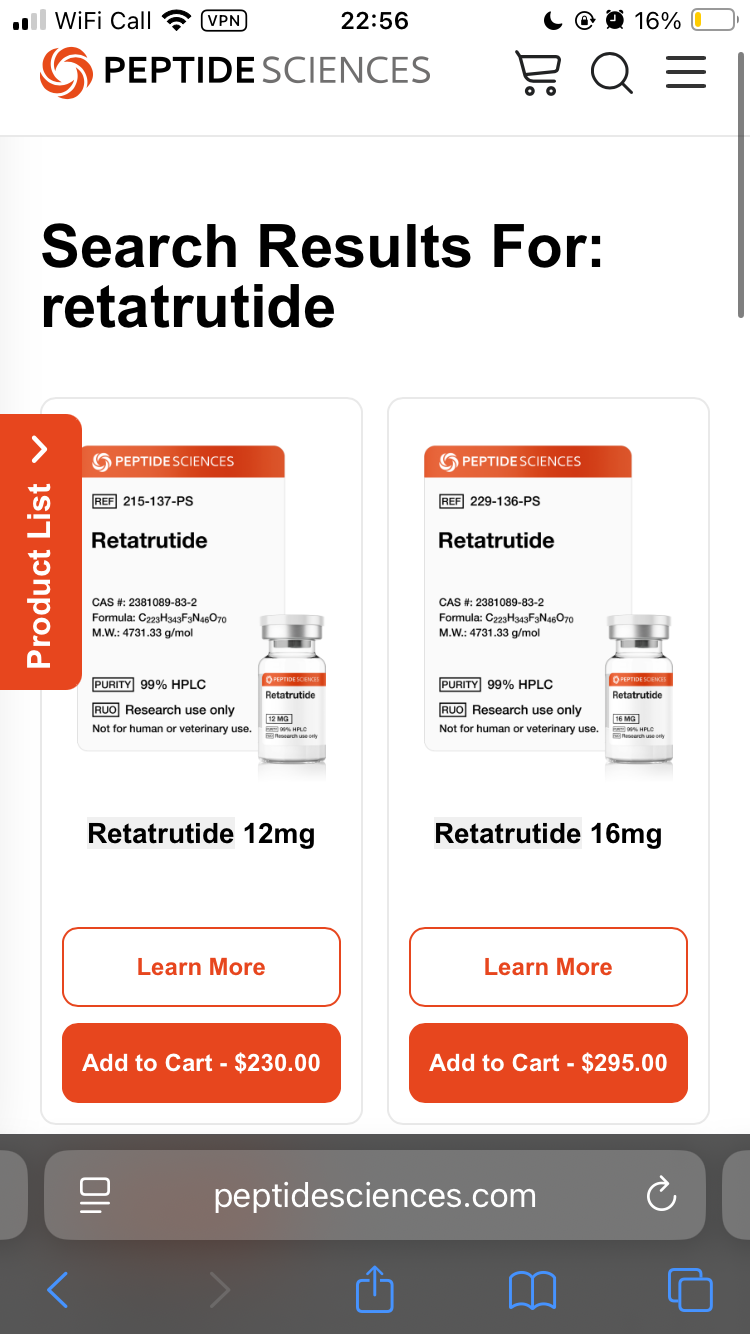This screenshot has width=750, height=1334.
Task: Expand the Product List side tab
Action: [x=39, y=552]
